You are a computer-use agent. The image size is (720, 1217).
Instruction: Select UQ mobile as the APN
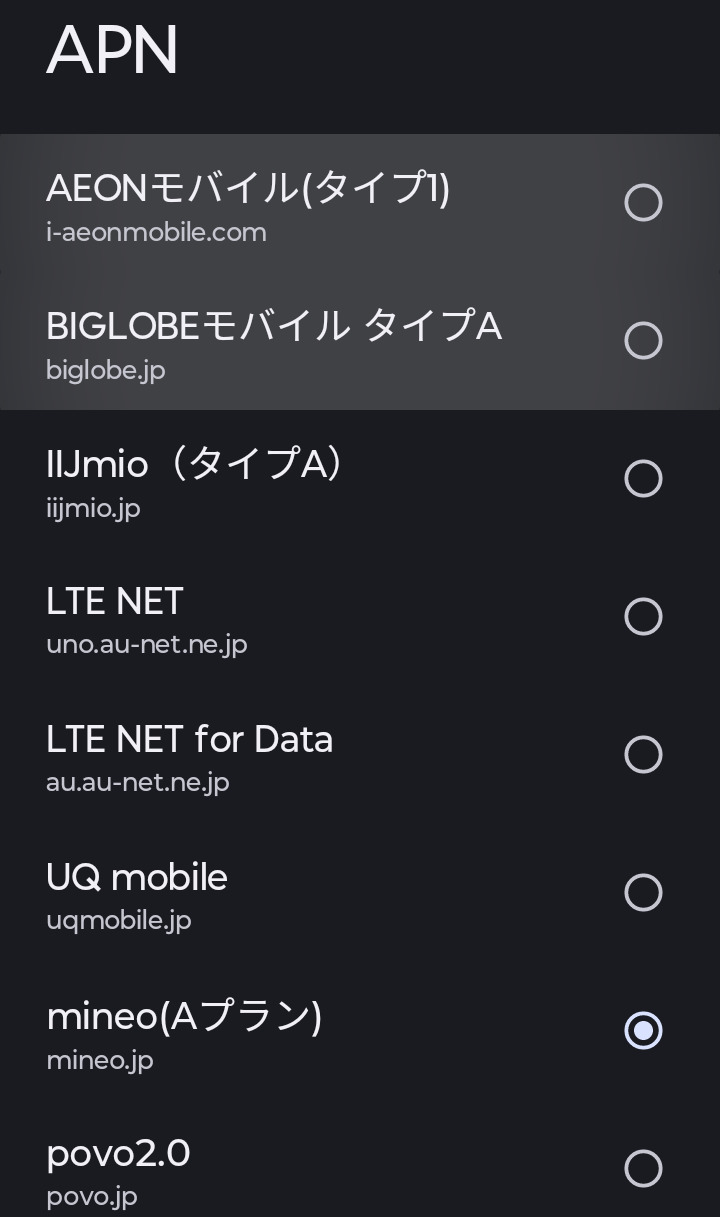tap(643, 893)
